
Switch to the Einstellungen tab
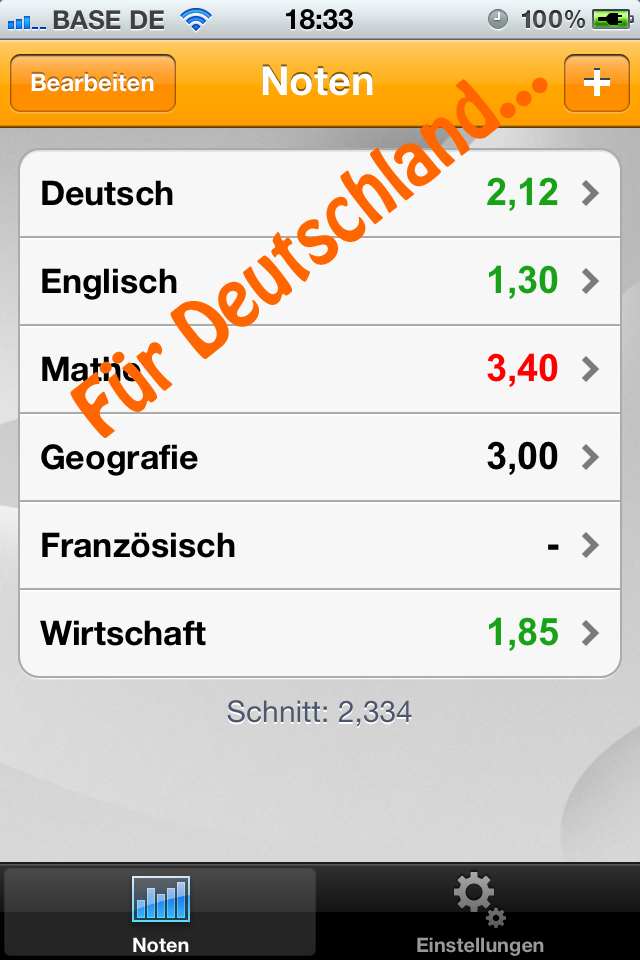pyautogui.click(x=480, y=912)
